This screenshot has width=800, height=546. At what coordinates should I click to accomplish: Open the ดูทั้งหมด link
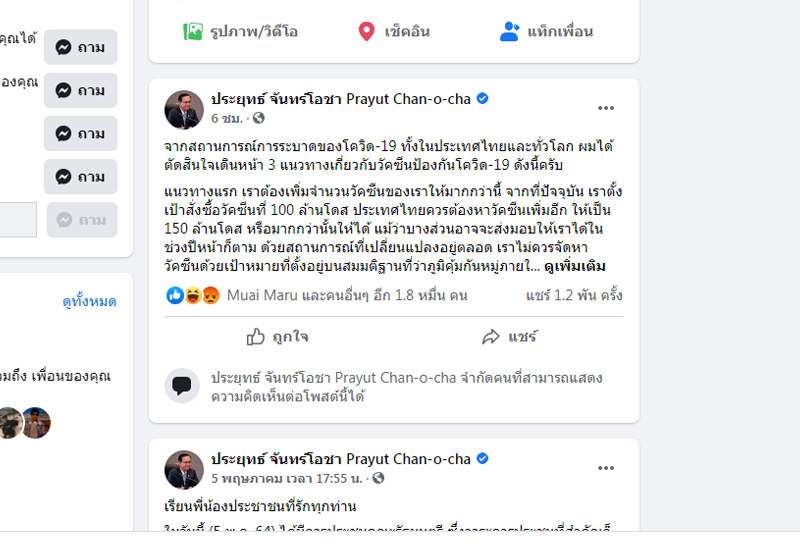click(89, 301)
